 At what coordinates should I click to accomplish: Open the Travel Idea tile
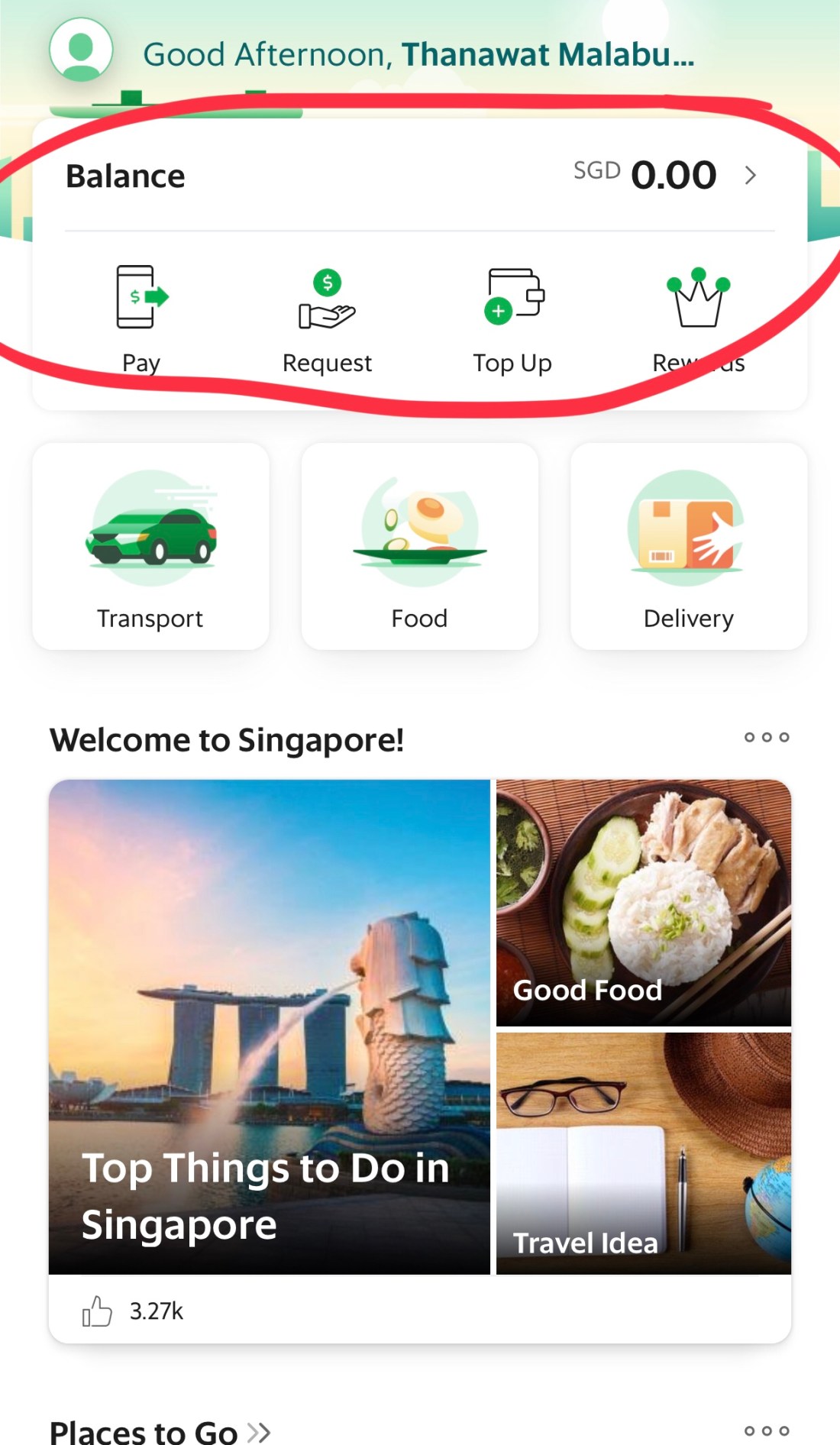coord(644,1153)
